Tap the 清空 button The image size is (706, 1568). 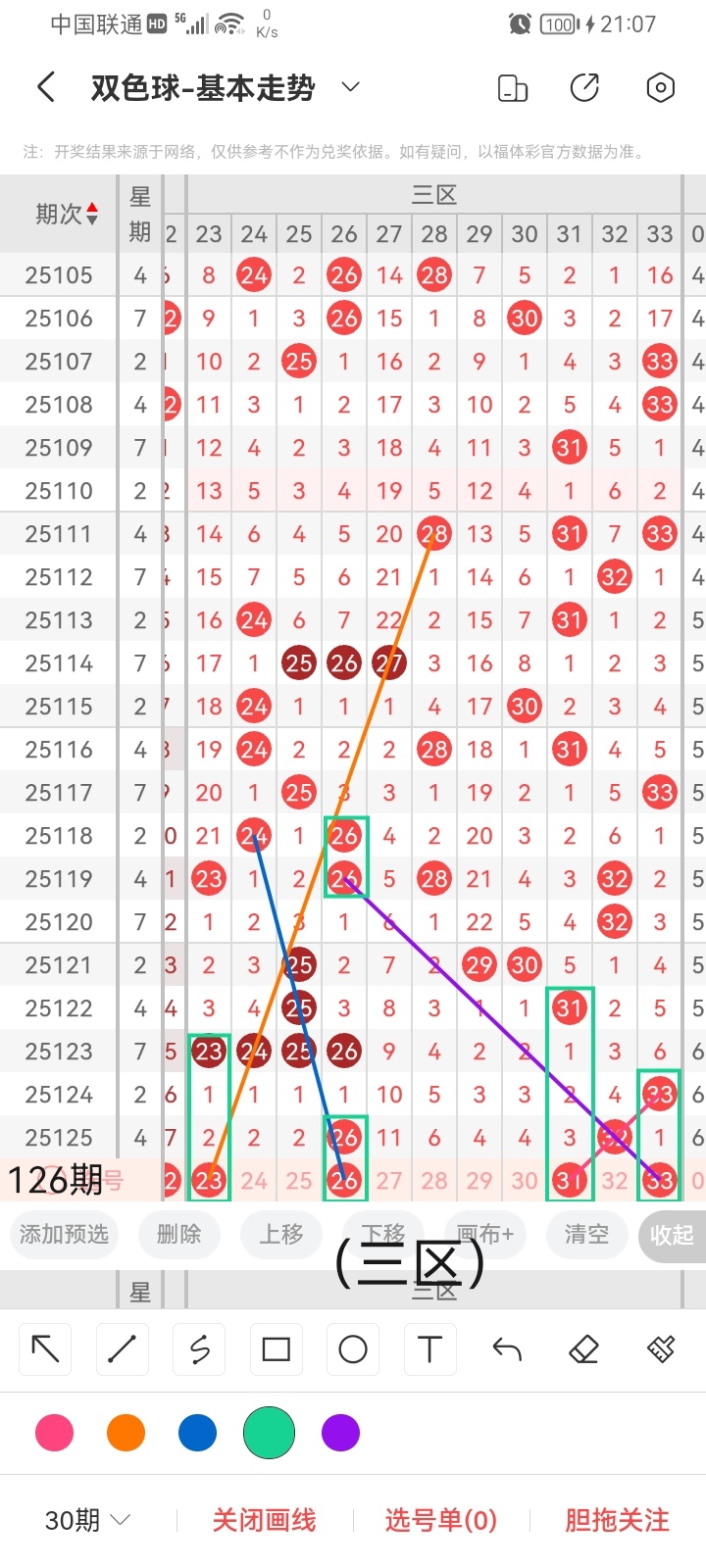586,1234
